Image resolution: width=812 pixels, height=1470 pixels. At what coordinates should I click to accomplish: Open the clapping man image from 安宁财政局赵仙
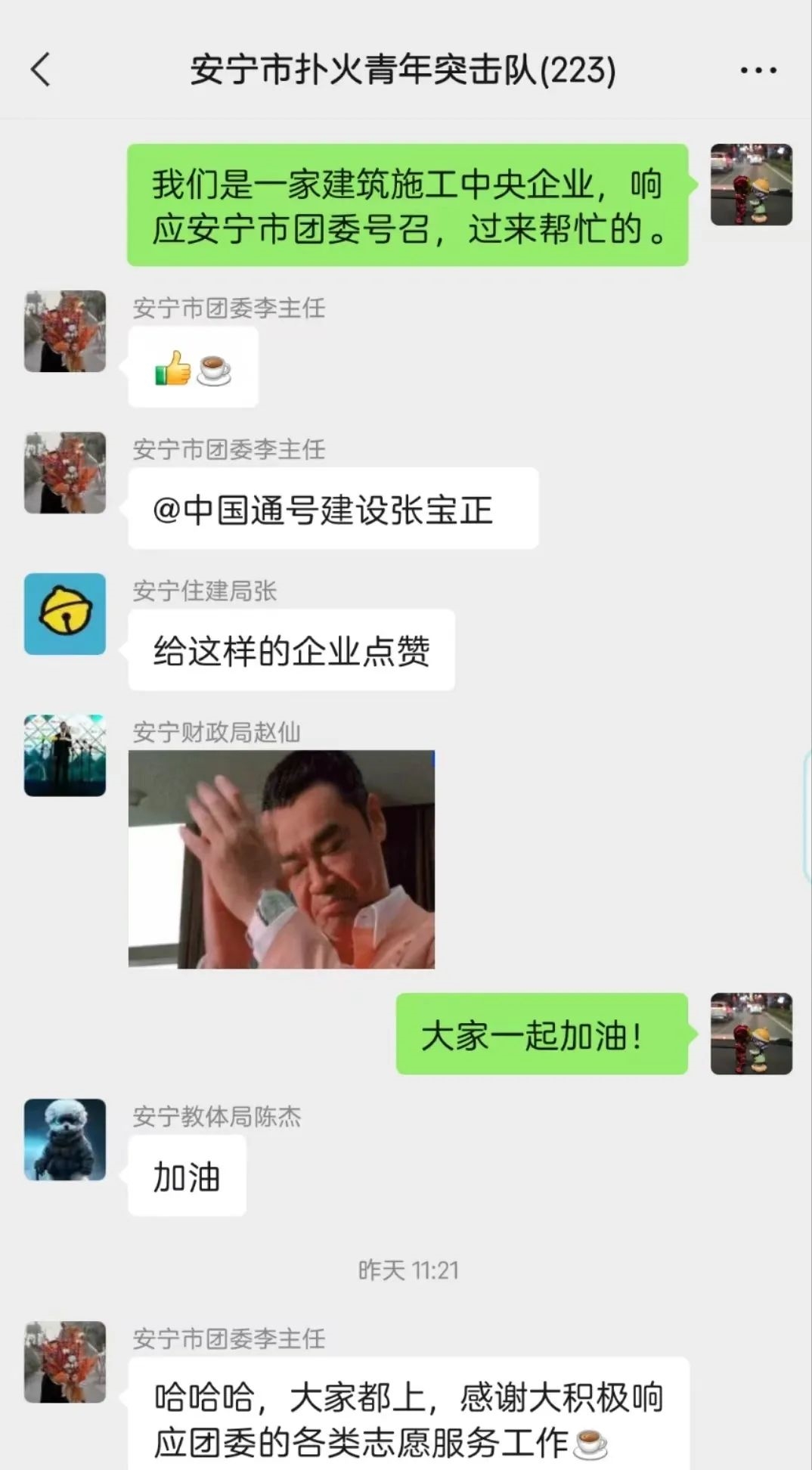pyautogui.click(x=281, y=859)
